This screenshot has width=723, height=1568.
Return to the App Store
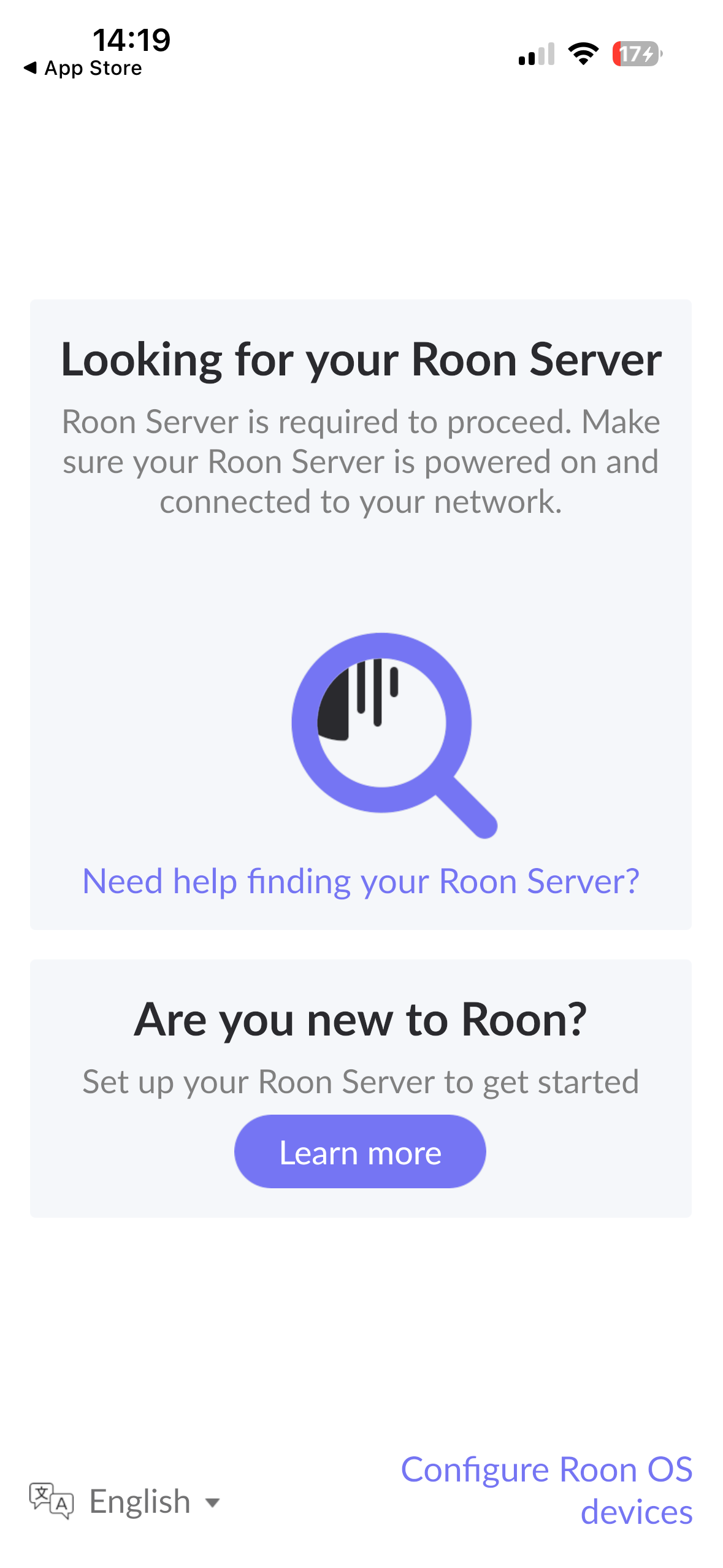[82, 68]
